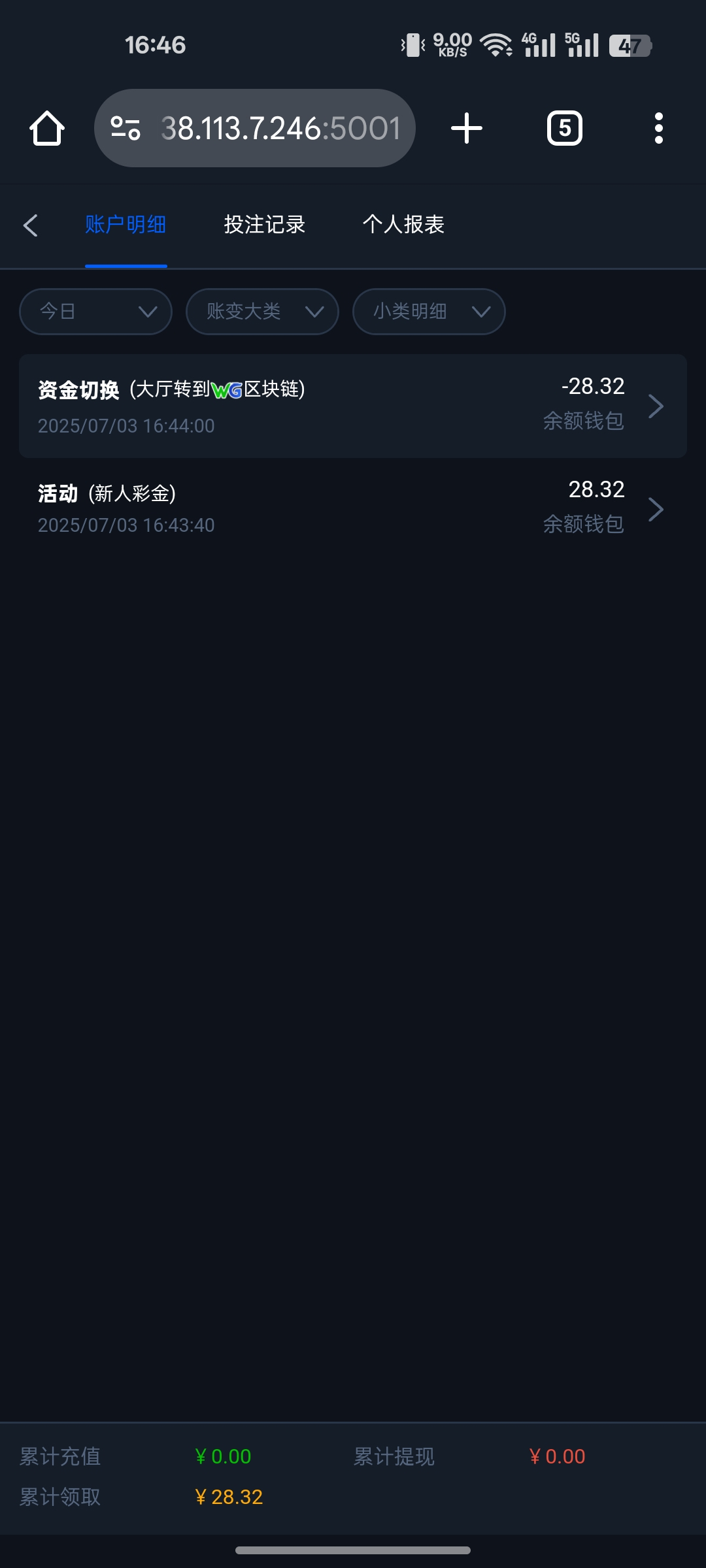Open the 资金切换 transaction details
The height and width of the screenshot is (1568, 706).
point(353,406)
